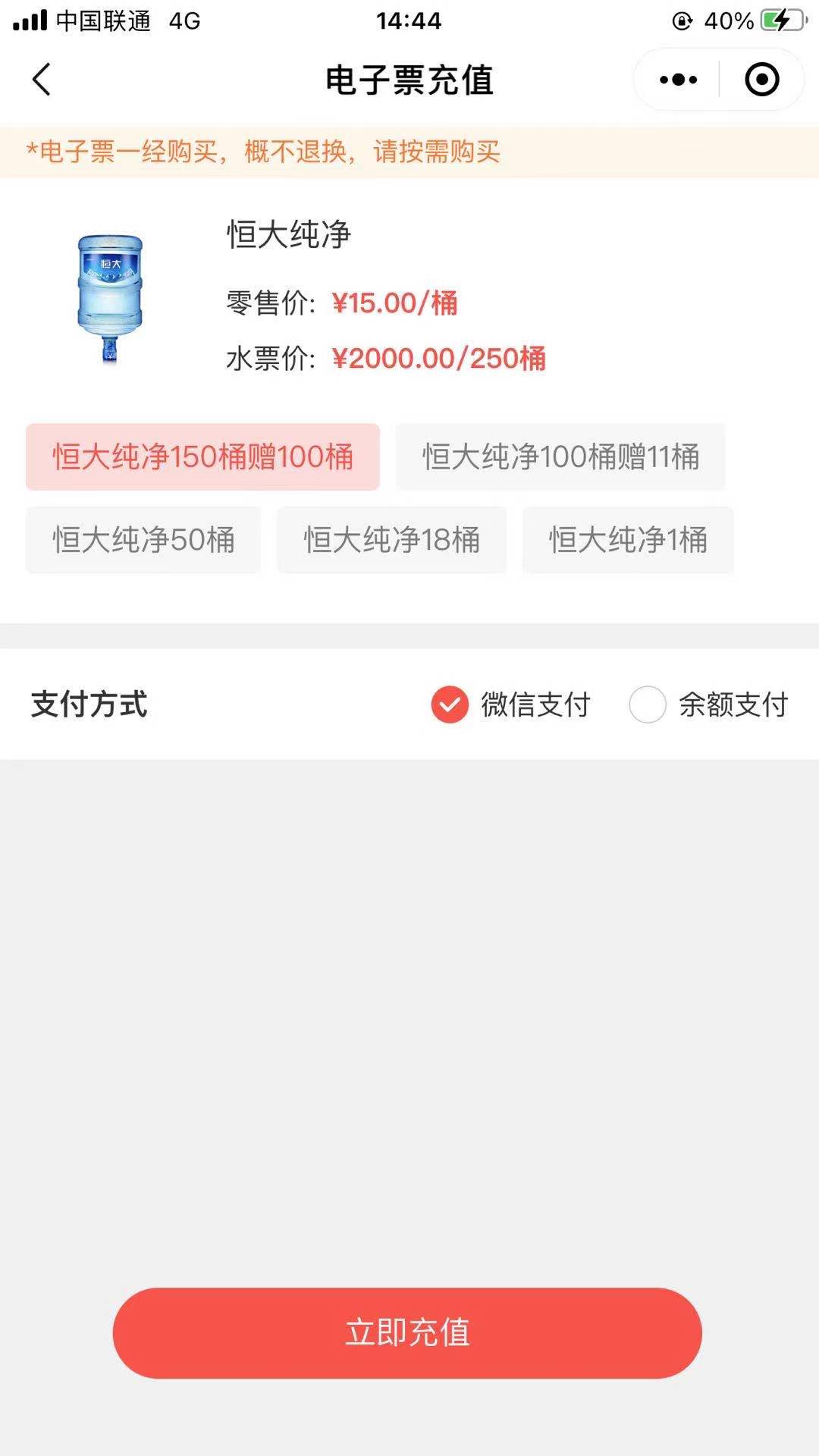Close the mini program via target icon

(x=761, y=80)
